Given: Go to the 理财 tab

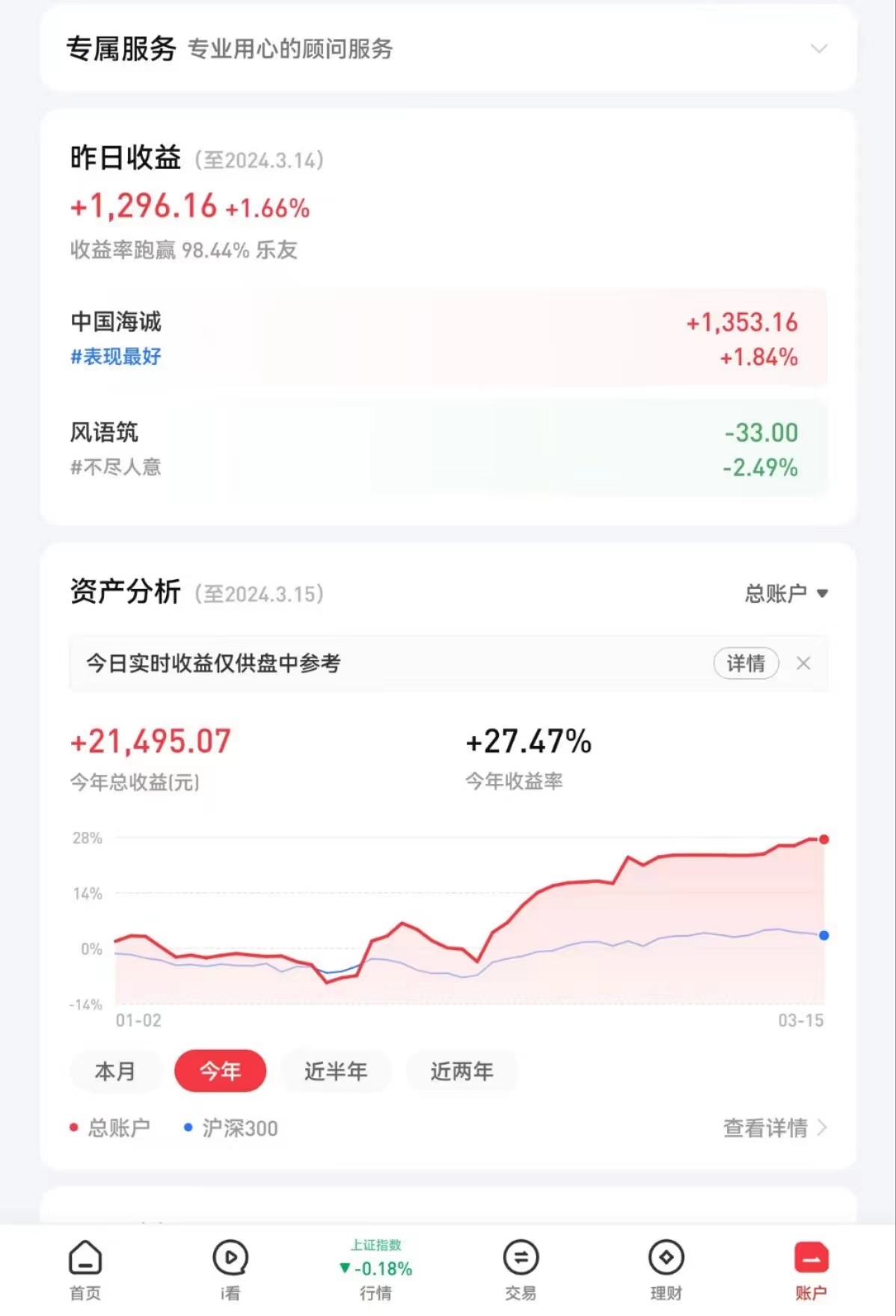Looking at the screenshot, I should pyautogui.click(x=666, y=1269).
